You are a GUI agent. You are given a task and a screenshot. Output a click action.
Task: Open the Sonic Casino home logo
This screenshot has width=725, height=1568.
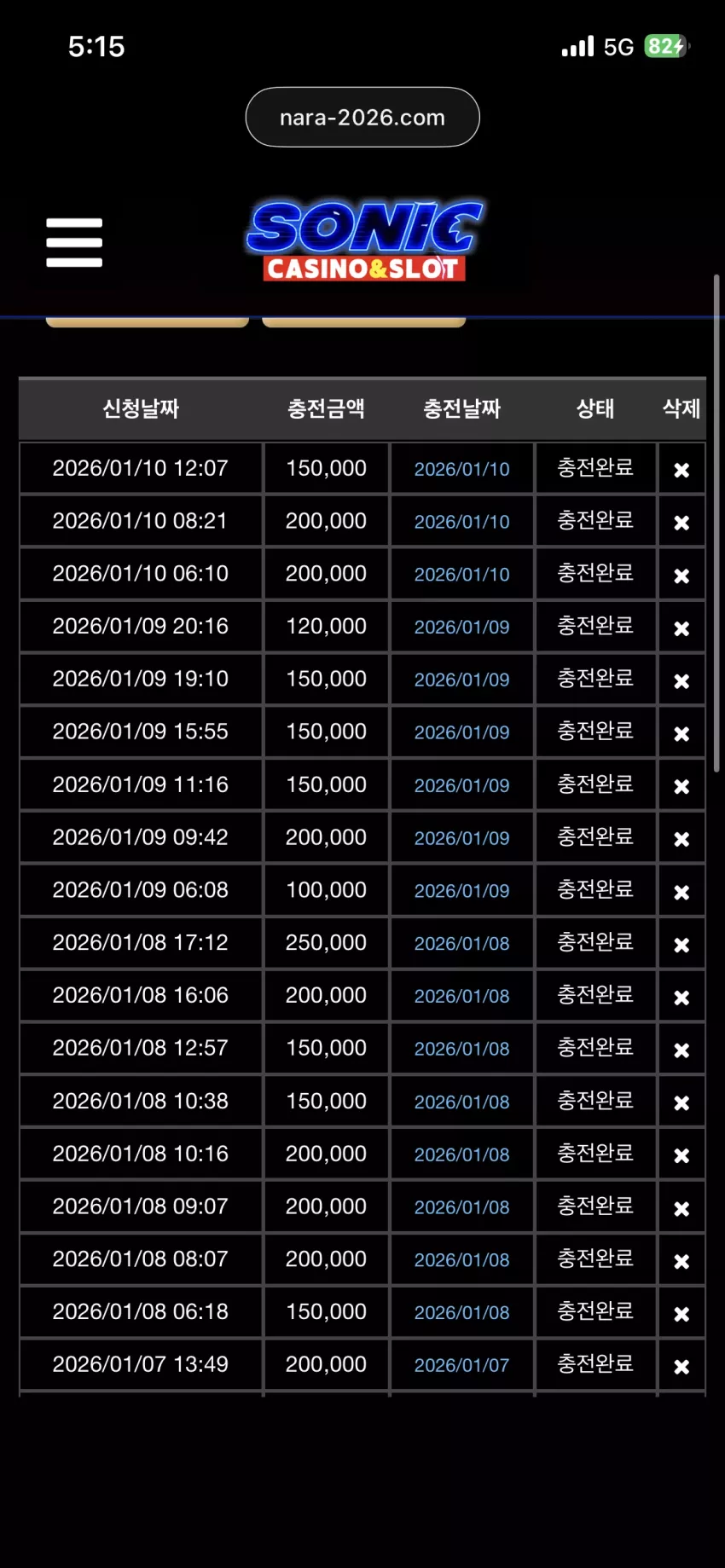365,241
